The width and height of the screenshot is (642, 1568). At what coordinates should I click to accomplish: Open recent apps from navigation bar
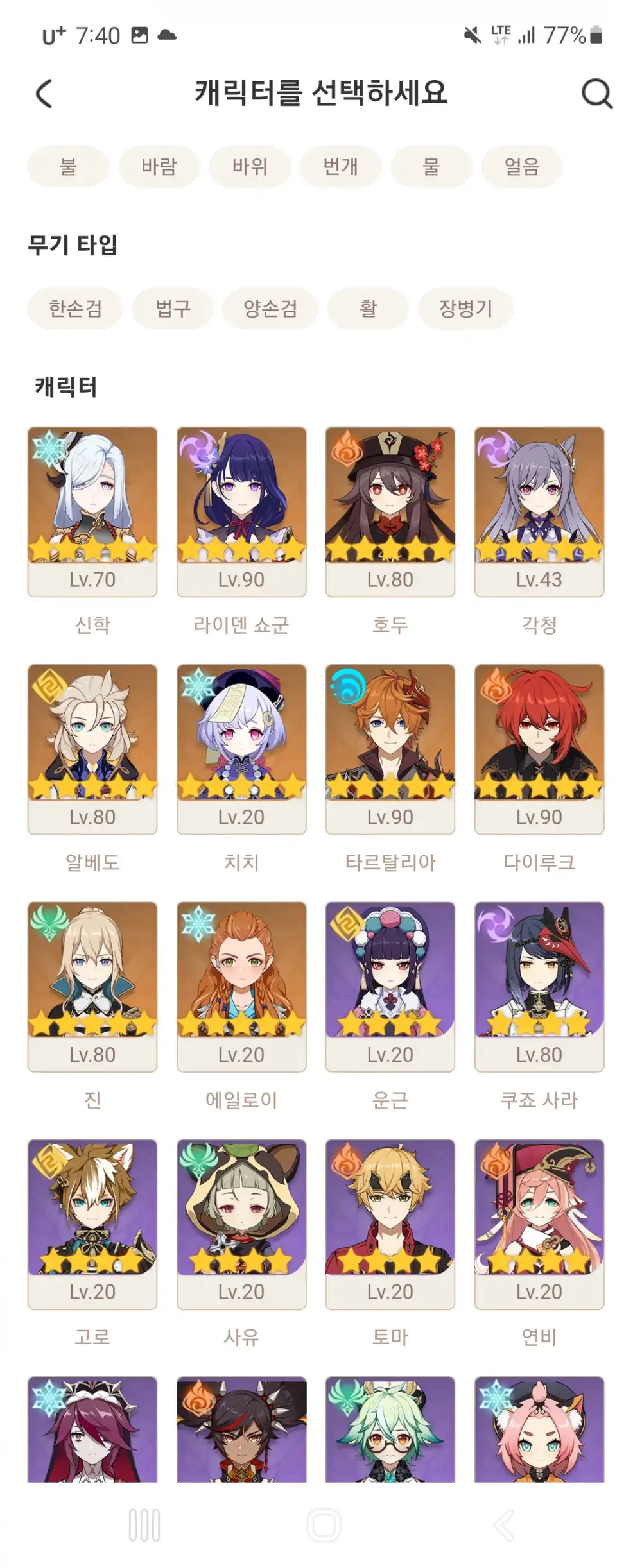click(x=144, y=1525)
